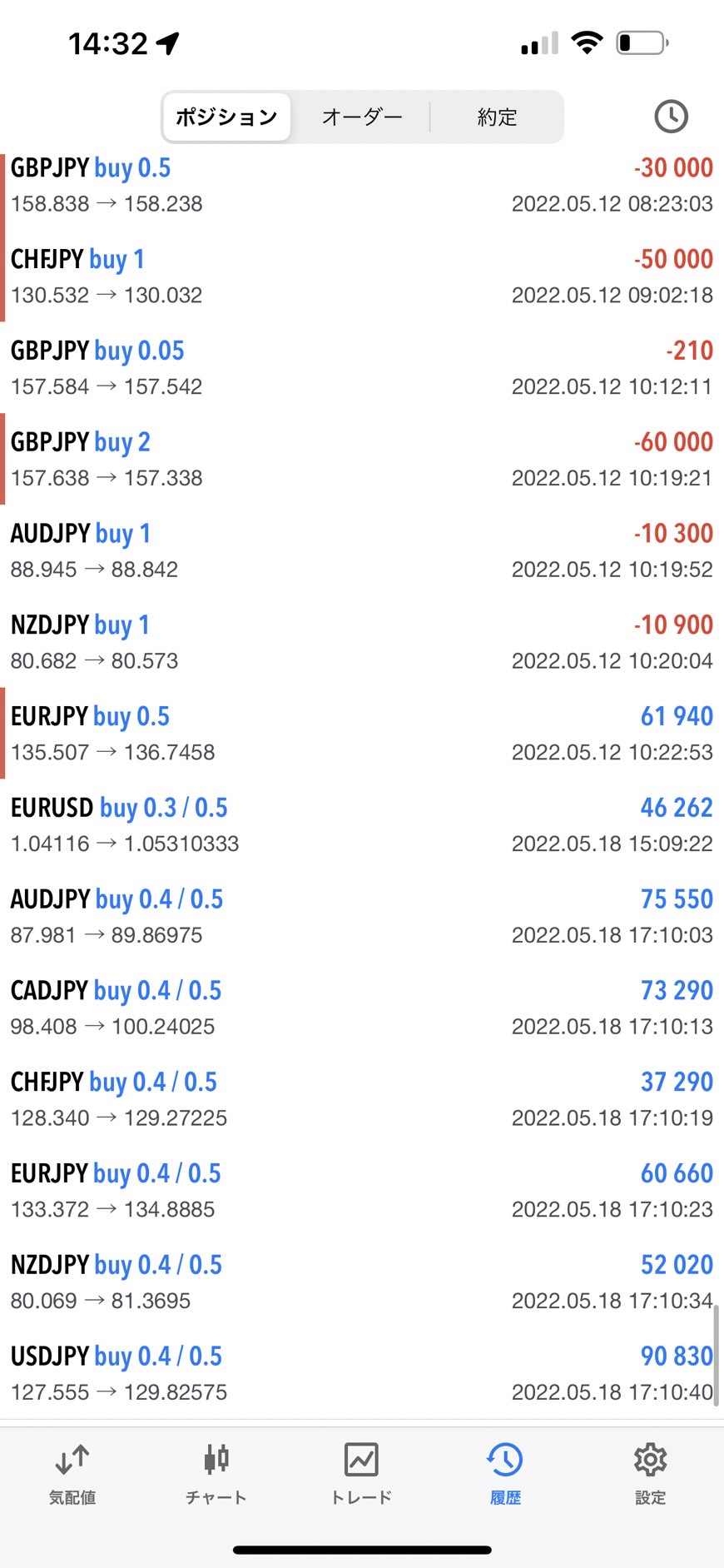Viewport: 724px width, 1568px height.
Task: Expand the GBPJPY buy 0.5 position
Action: (362, 185)
